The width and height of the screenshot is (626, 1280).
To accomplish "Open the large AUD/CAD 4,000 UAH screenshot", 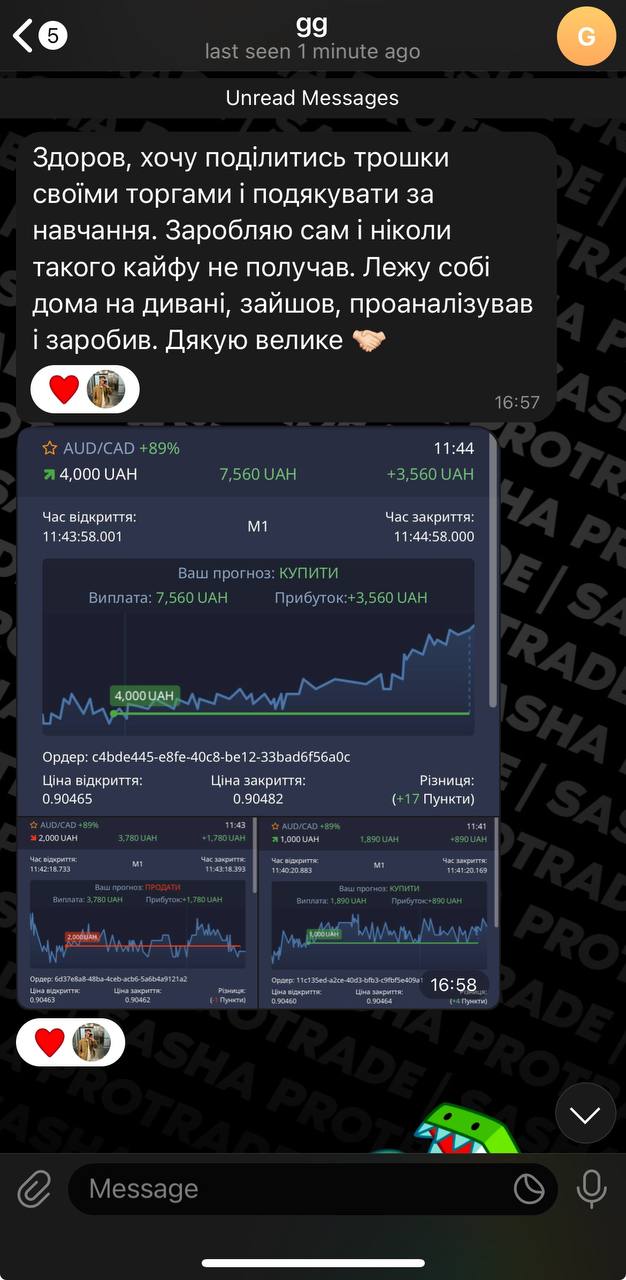I will click(258, 620).
